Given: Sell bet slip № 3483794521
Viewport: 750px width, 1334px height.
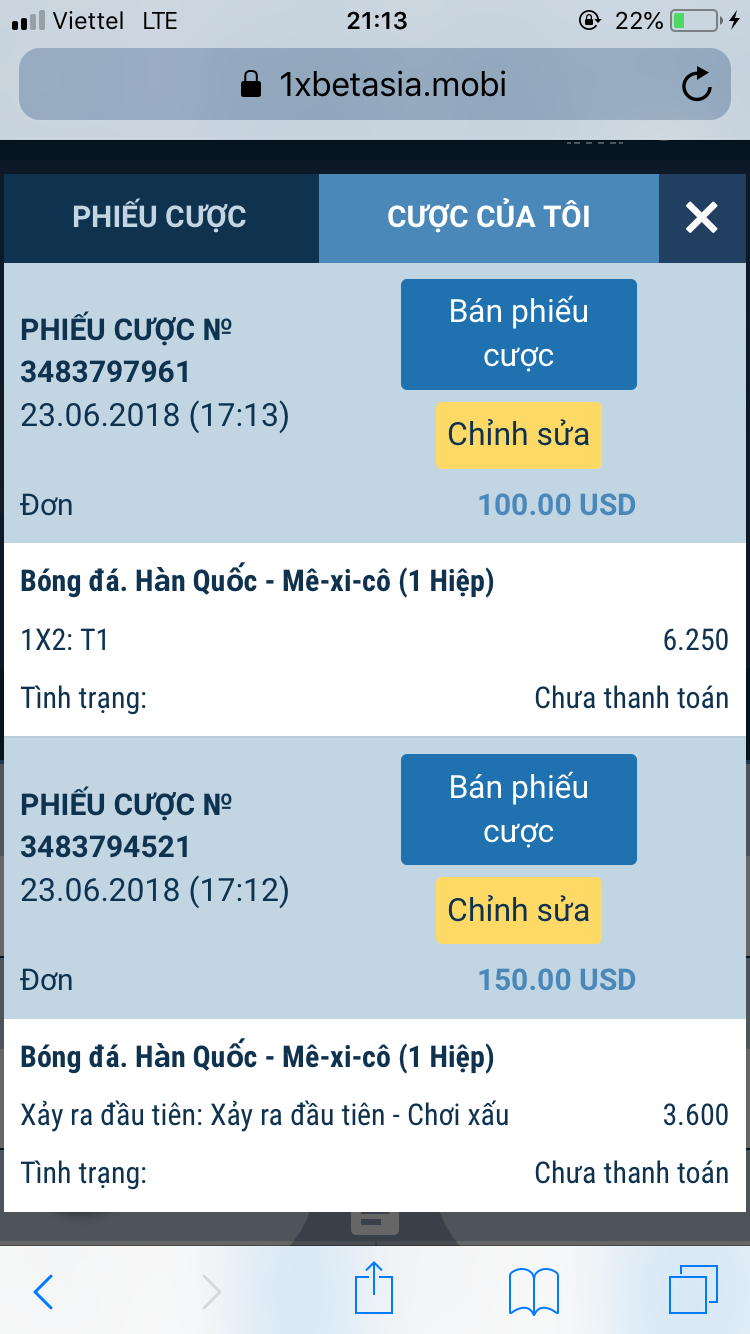Looking at the screenshot, I should click(x=518, y=809).
